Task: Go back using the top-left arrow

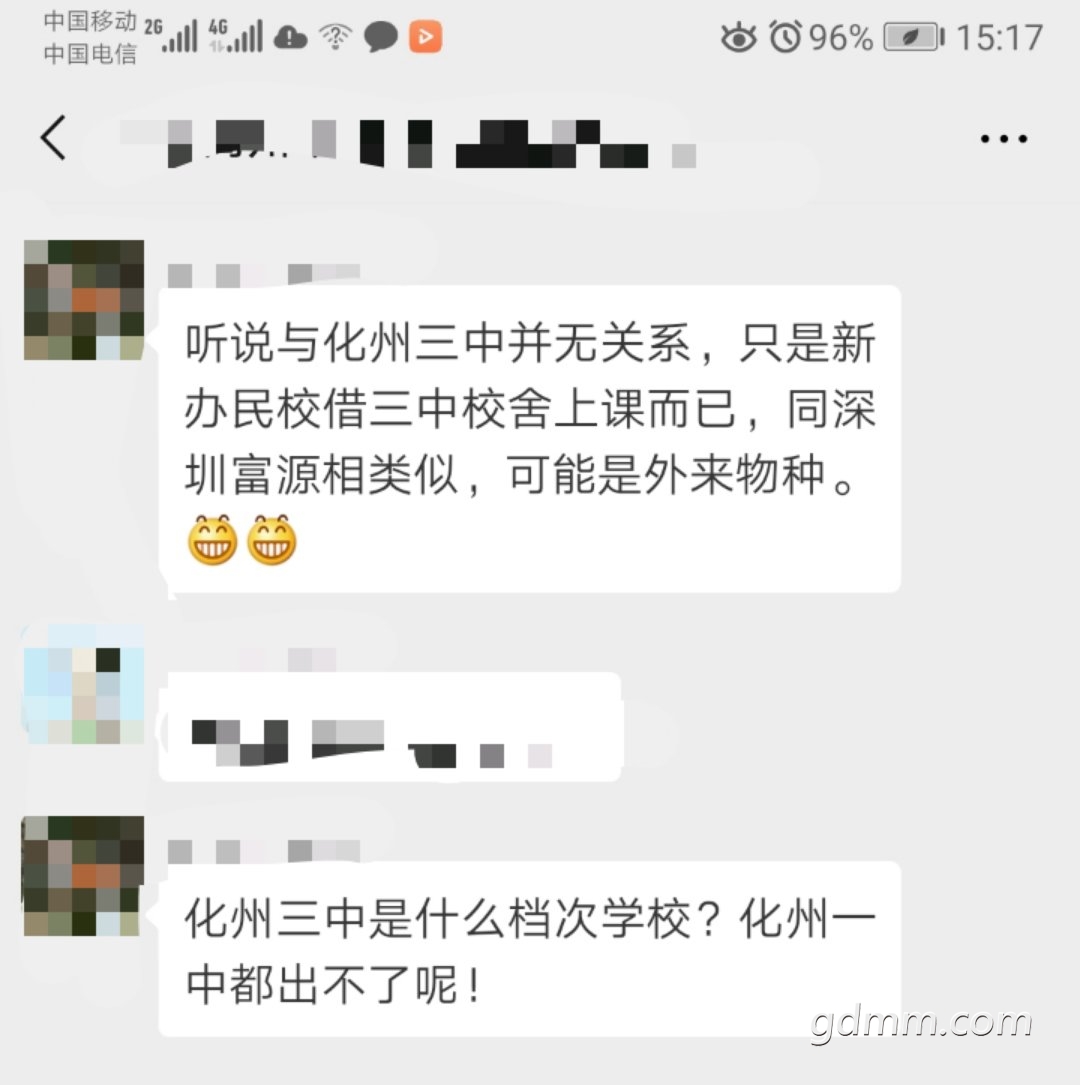Action: (x=54, y=138)
